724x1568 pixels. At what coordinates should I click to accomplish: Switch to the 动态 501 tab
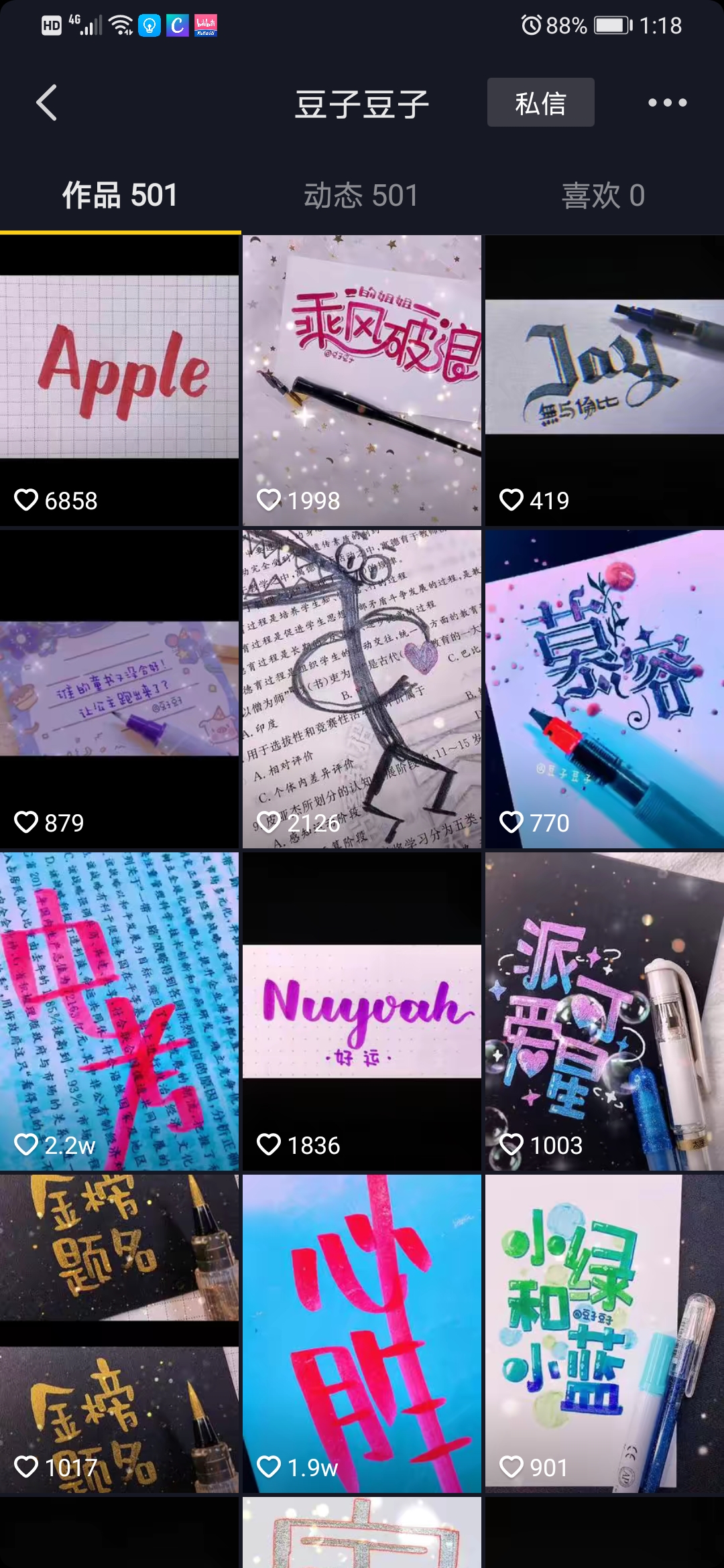[x=361, y=196]
